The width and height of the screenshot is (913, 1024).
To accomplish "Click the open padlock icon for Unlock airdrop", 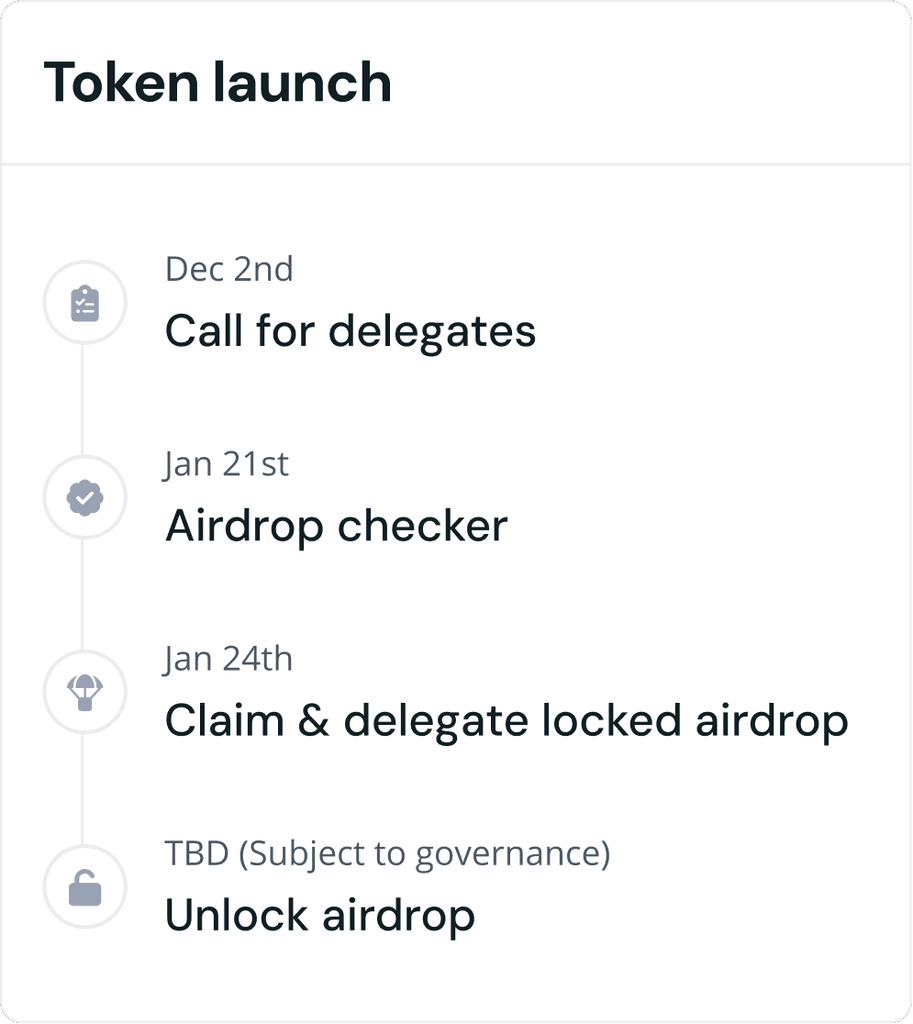I will 84,886.
